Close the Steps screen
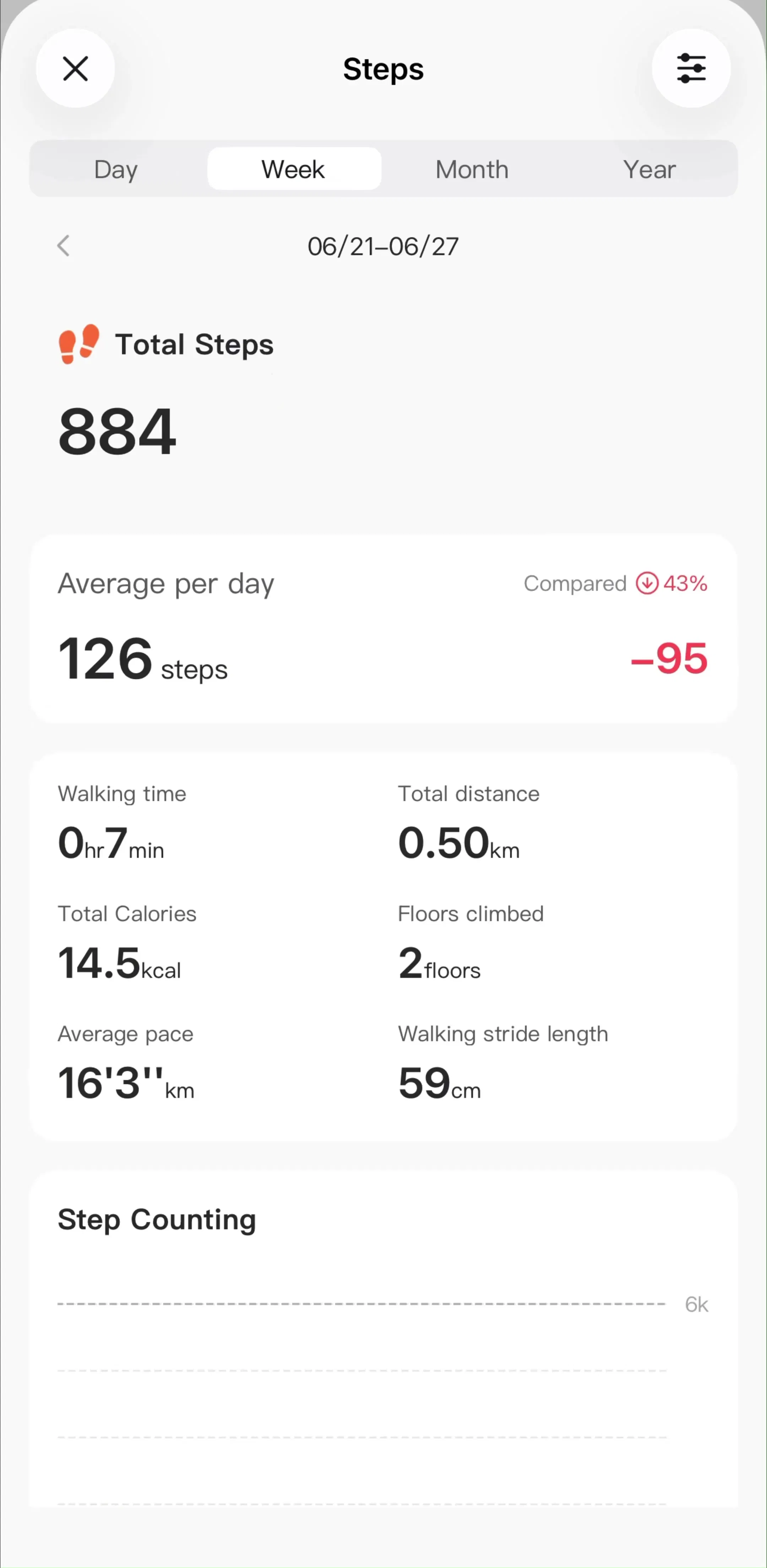 75,68
